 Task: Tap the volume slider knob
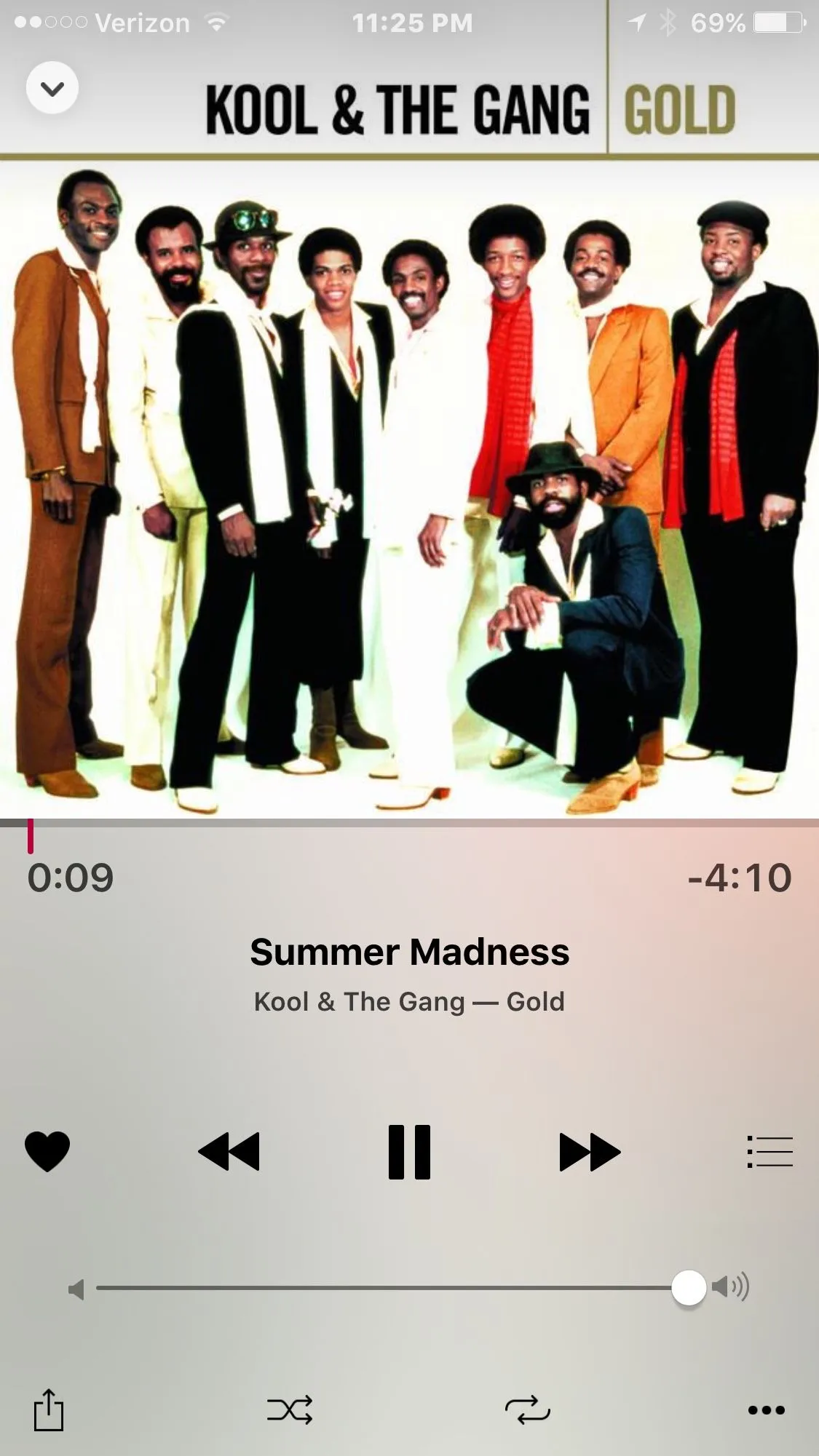(x=689, y=1288)
